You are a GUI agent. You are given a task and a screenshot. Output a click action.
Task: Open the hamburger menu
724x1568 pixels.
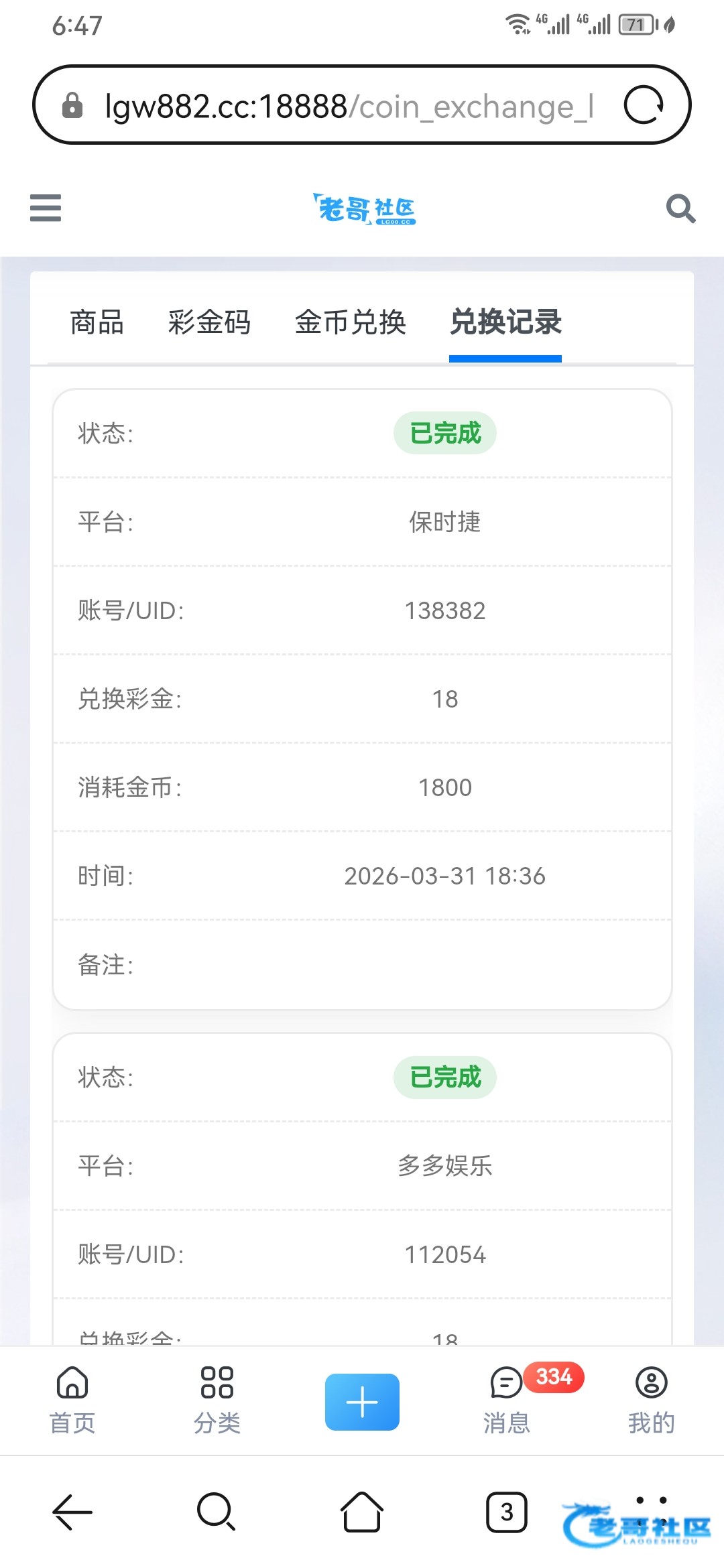pos(46,208)
